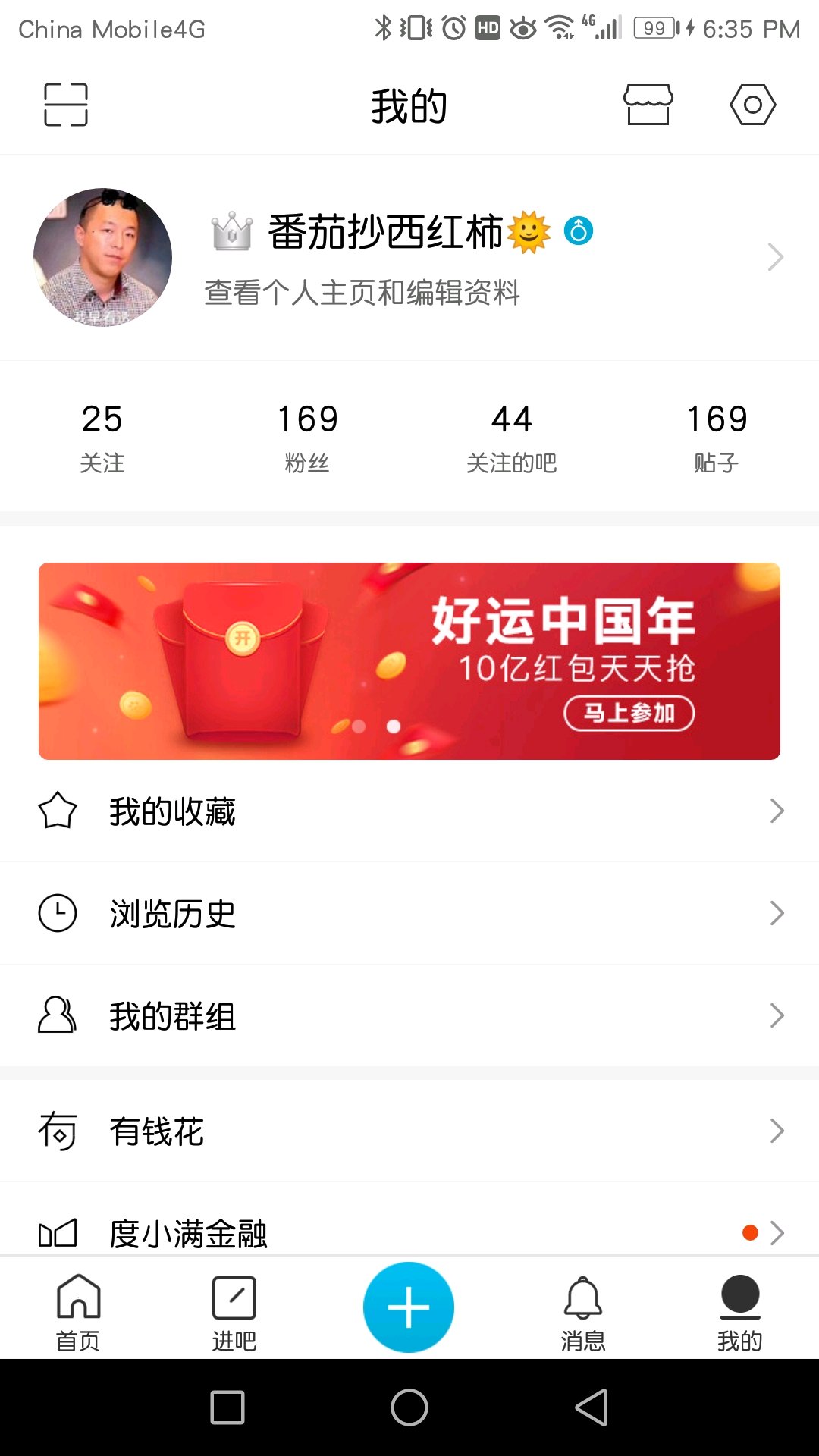
Task: Create a new post with the plus button
Action: coord(409,1307)
